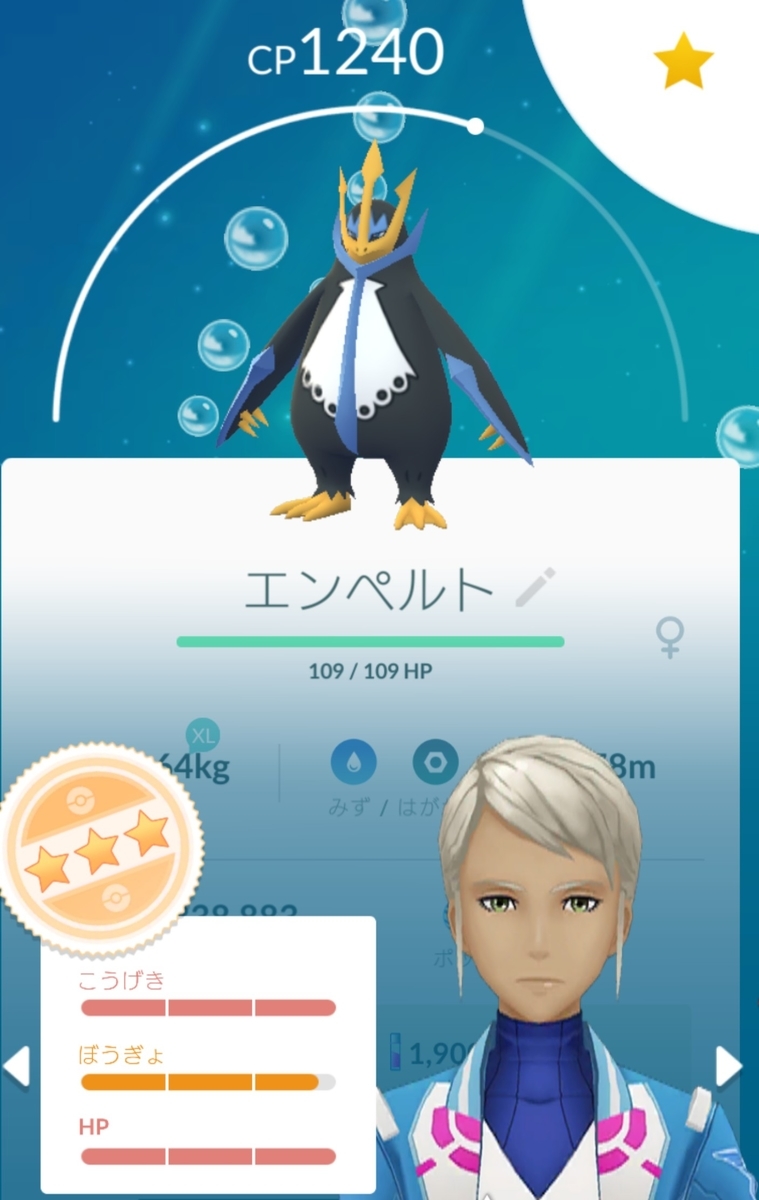The image size is (759, 1200).
Task: Toggle the favorite star for Empoleon
Action: pos(683,62)
